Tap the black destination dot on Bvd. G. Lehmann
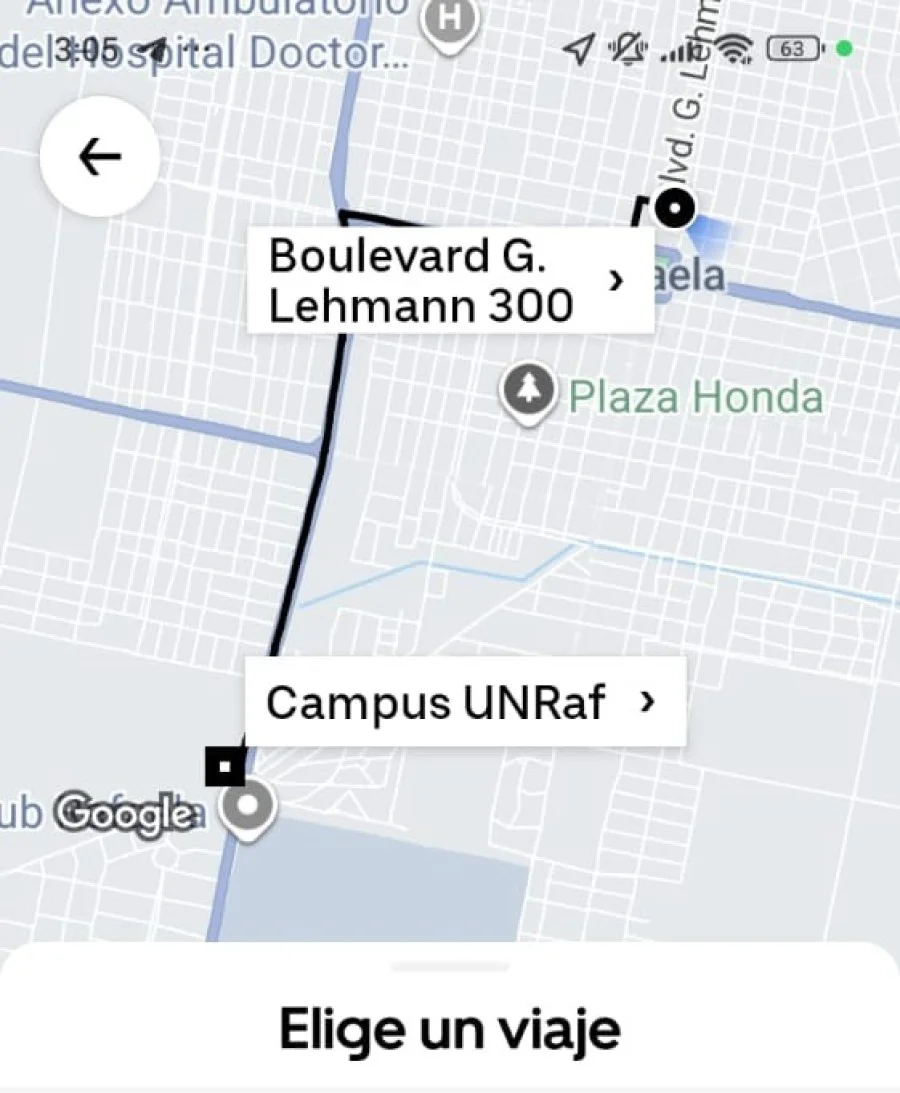This screenshot has width=900, height=1093. click(x=674, y=209)
